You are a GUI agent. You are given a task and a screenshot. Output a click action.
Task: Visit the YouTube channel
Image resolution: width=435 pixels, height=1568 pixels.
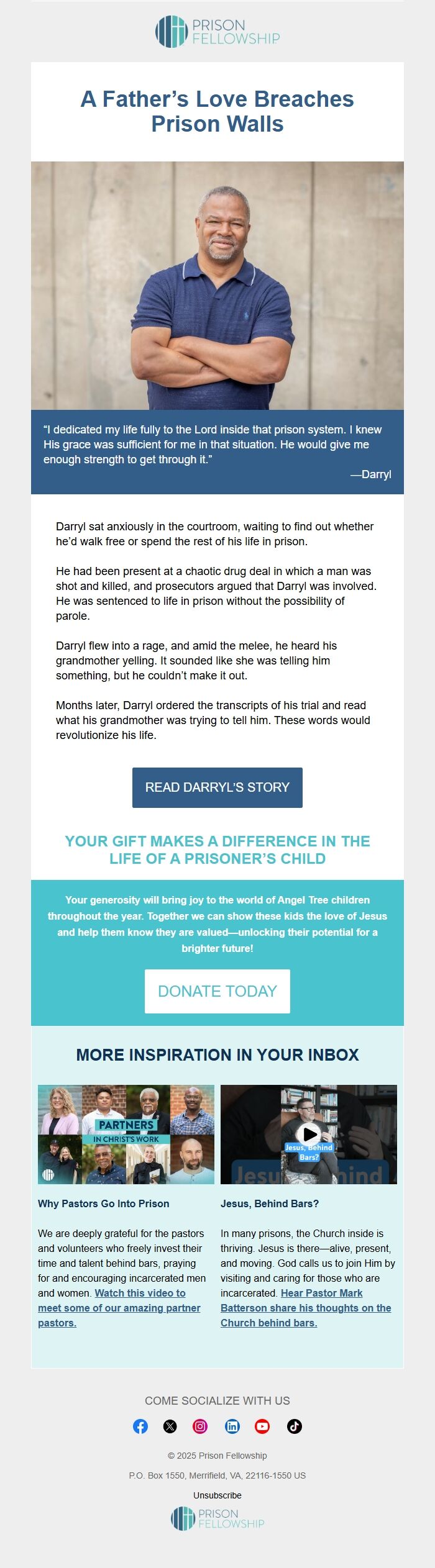[262, 1426]
